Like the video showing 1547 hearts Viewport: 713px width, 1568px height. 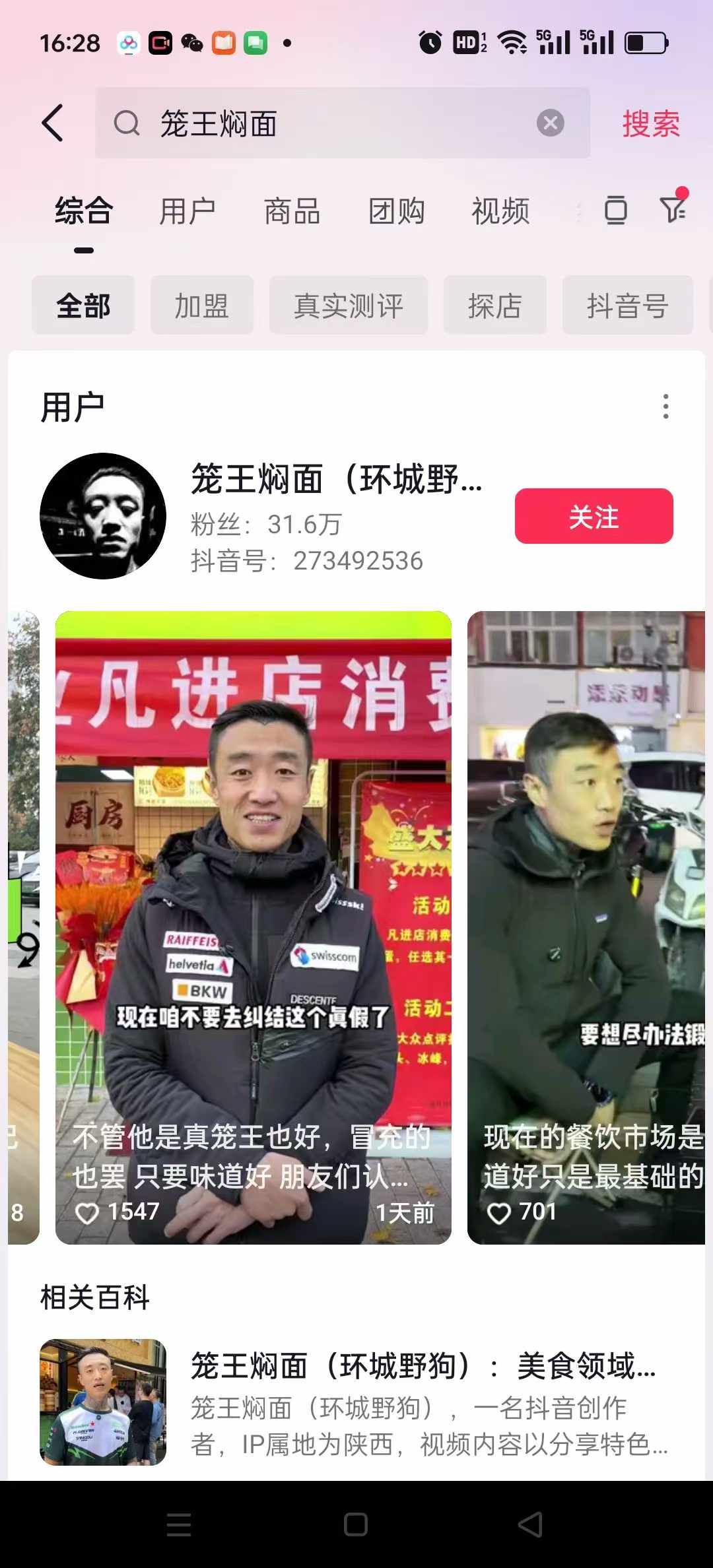click(88, 1211)
